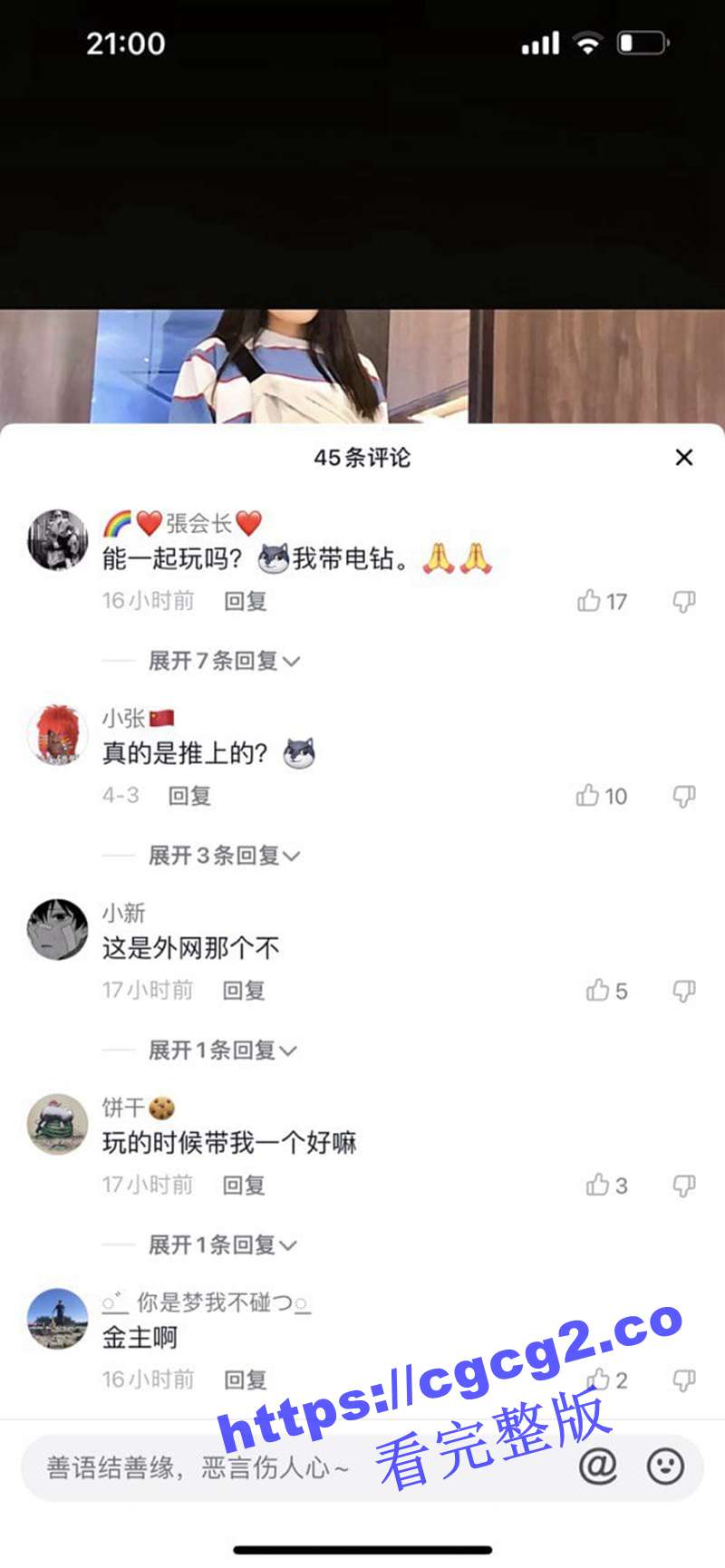Expand 展开7条回复 under 張会长
The height and width of the screenshot is (1568, 725).
[x=224, y=661]
